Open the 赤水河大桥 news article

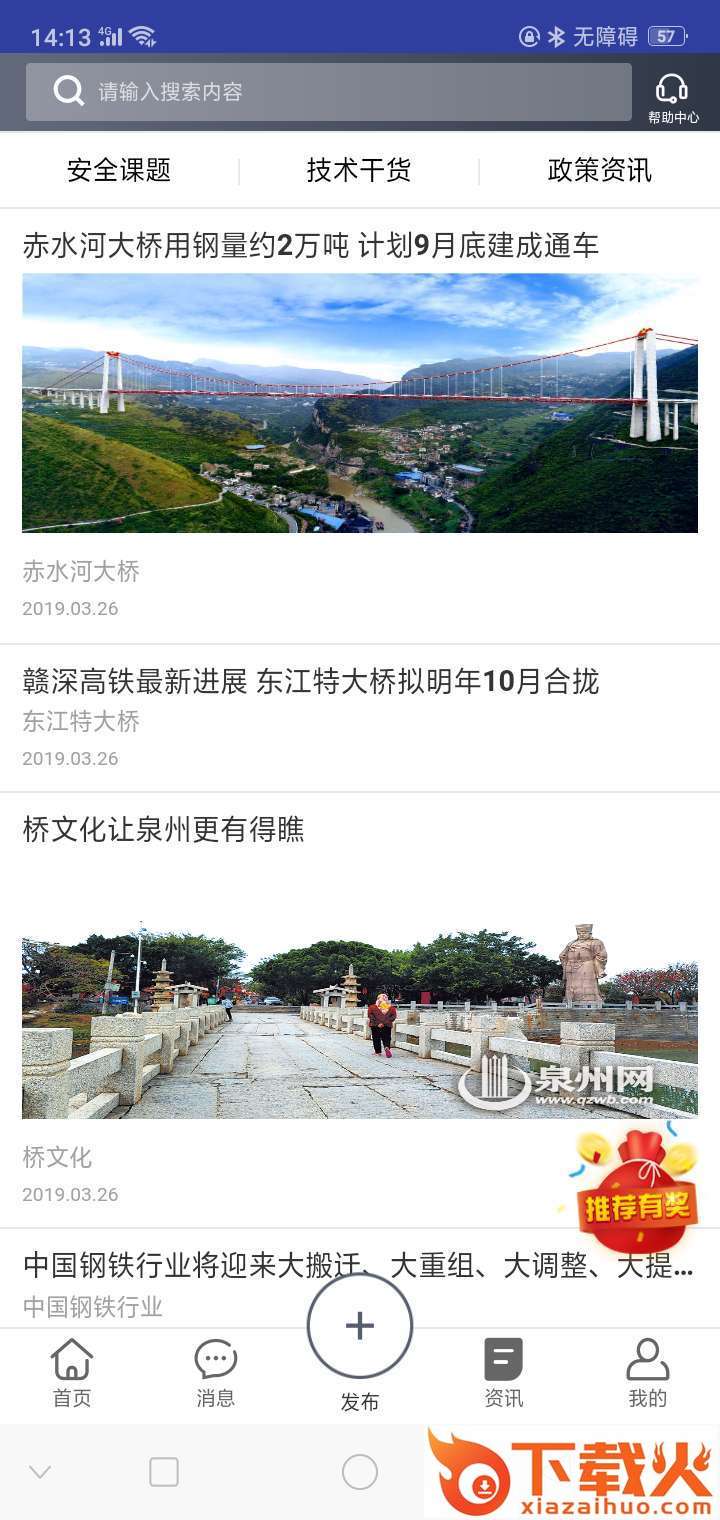click(x=310, y=246)
